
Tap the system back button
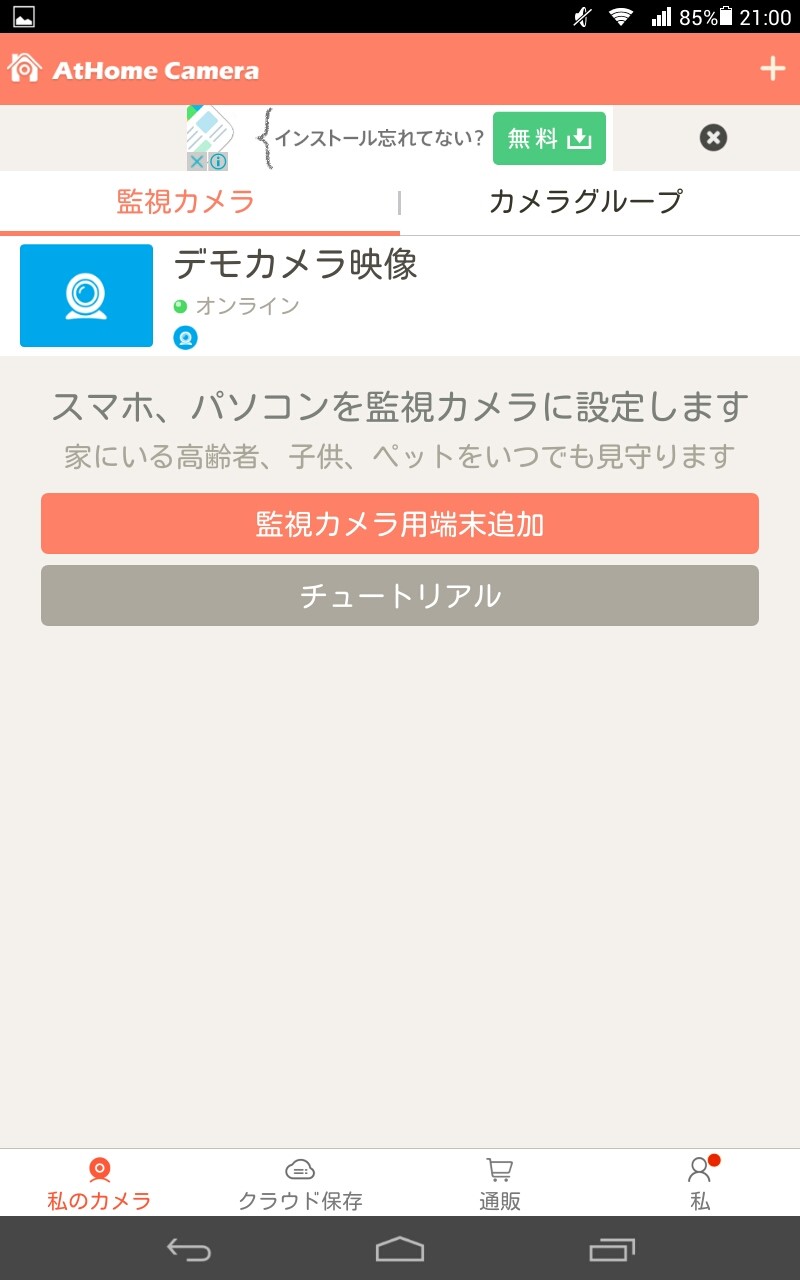tap(189, 1249)
